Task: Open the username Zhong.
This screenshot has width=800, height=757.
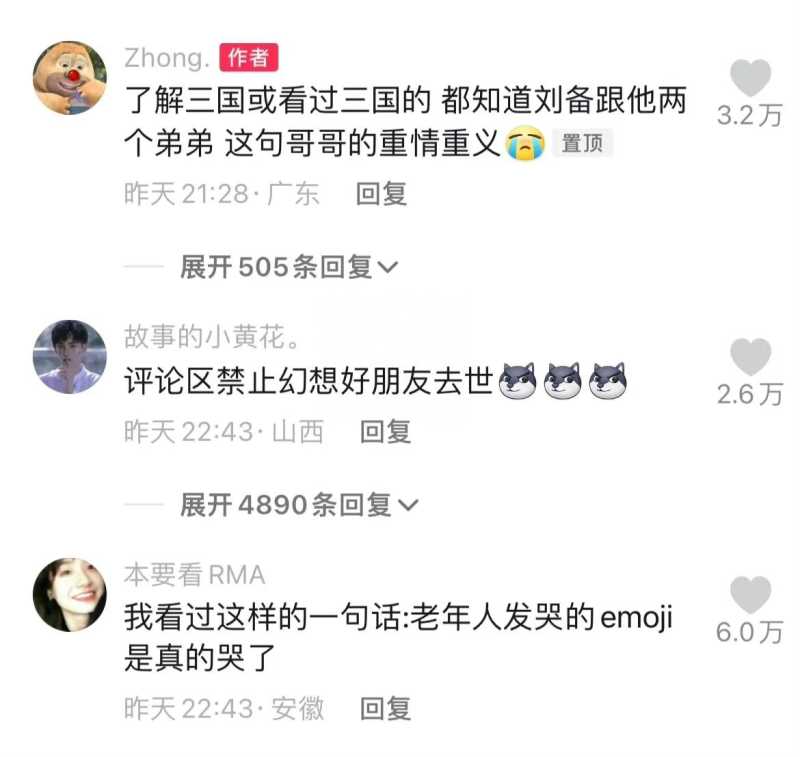Action: click(x=166, y=57)
